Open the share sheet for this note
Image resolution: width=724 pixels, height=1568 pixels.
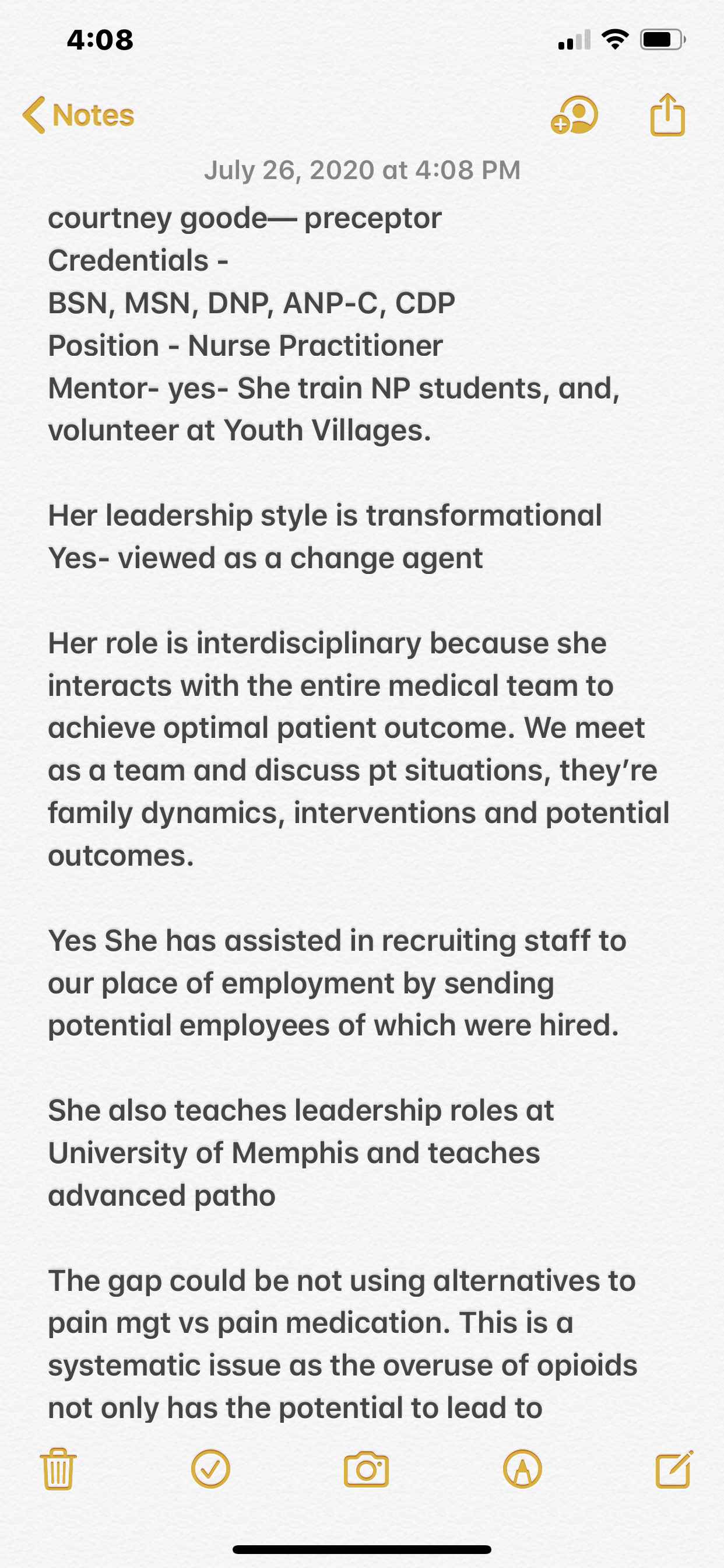[667, 114]
